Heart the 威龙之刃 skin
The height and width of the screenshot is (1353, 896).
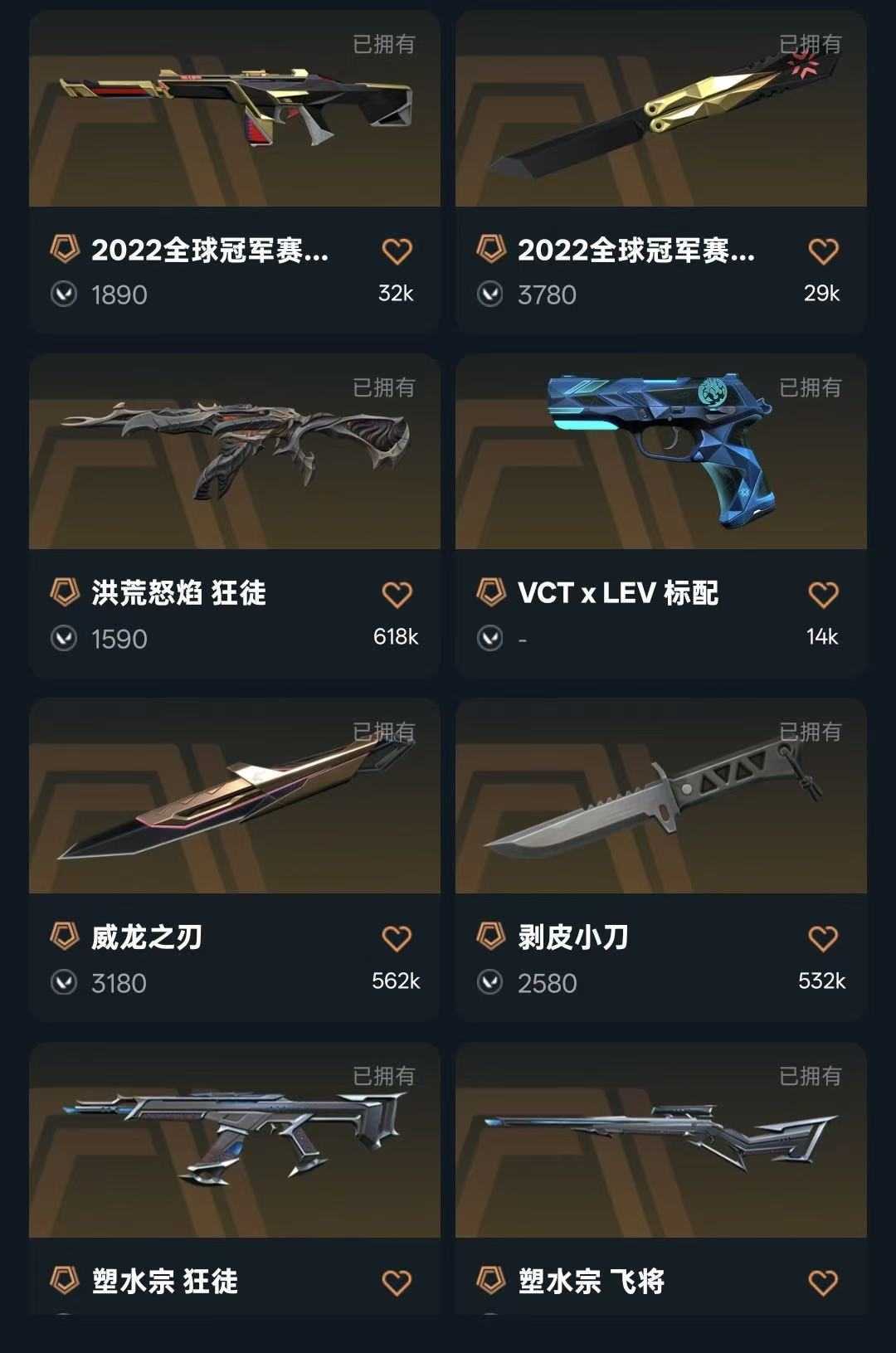coord(397,939)
